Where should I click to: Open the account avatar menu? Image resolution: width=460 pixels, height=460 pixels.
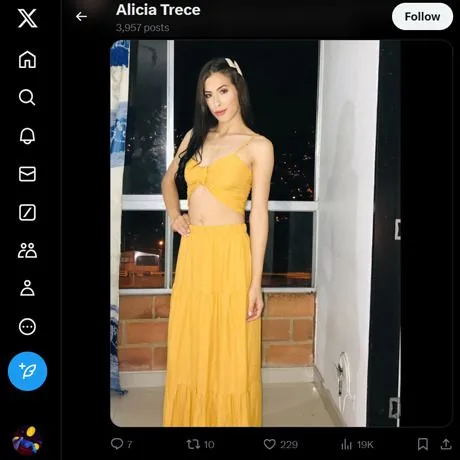[x=27, y=440]
